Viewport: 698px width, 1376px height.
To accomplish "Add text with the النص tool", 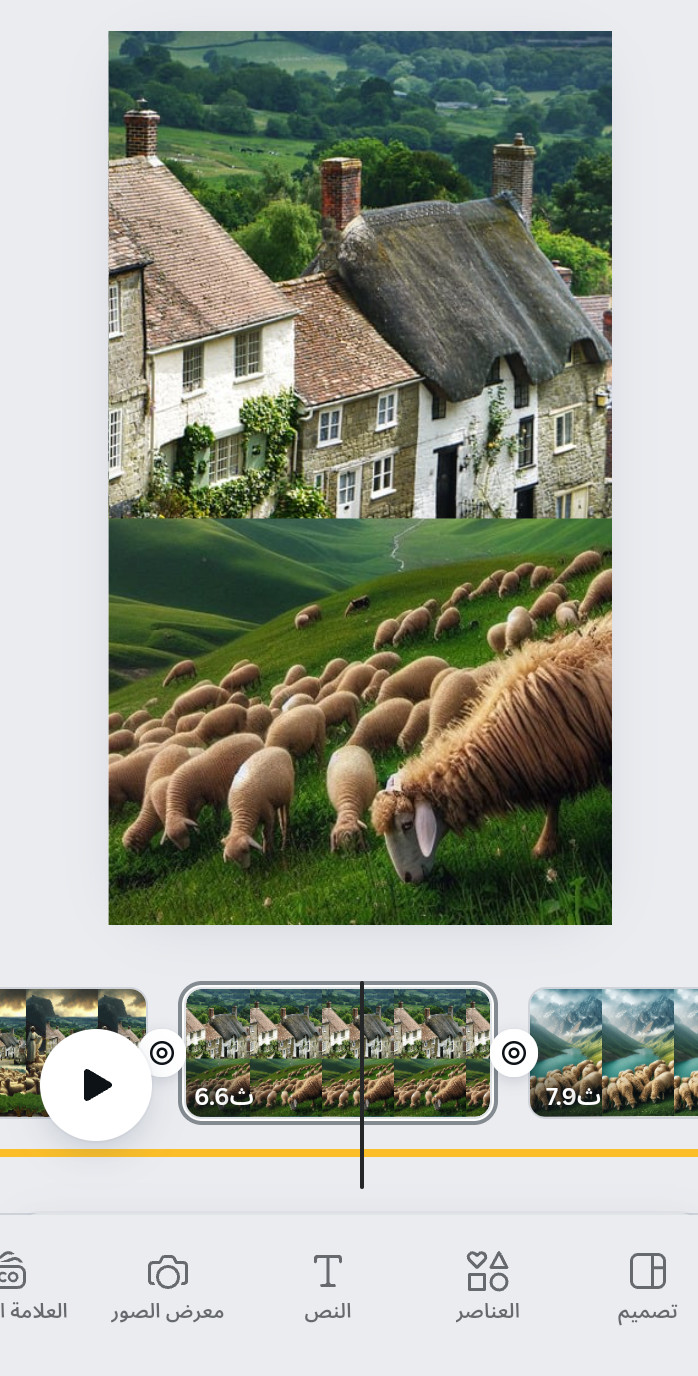I will point(328,1287).
